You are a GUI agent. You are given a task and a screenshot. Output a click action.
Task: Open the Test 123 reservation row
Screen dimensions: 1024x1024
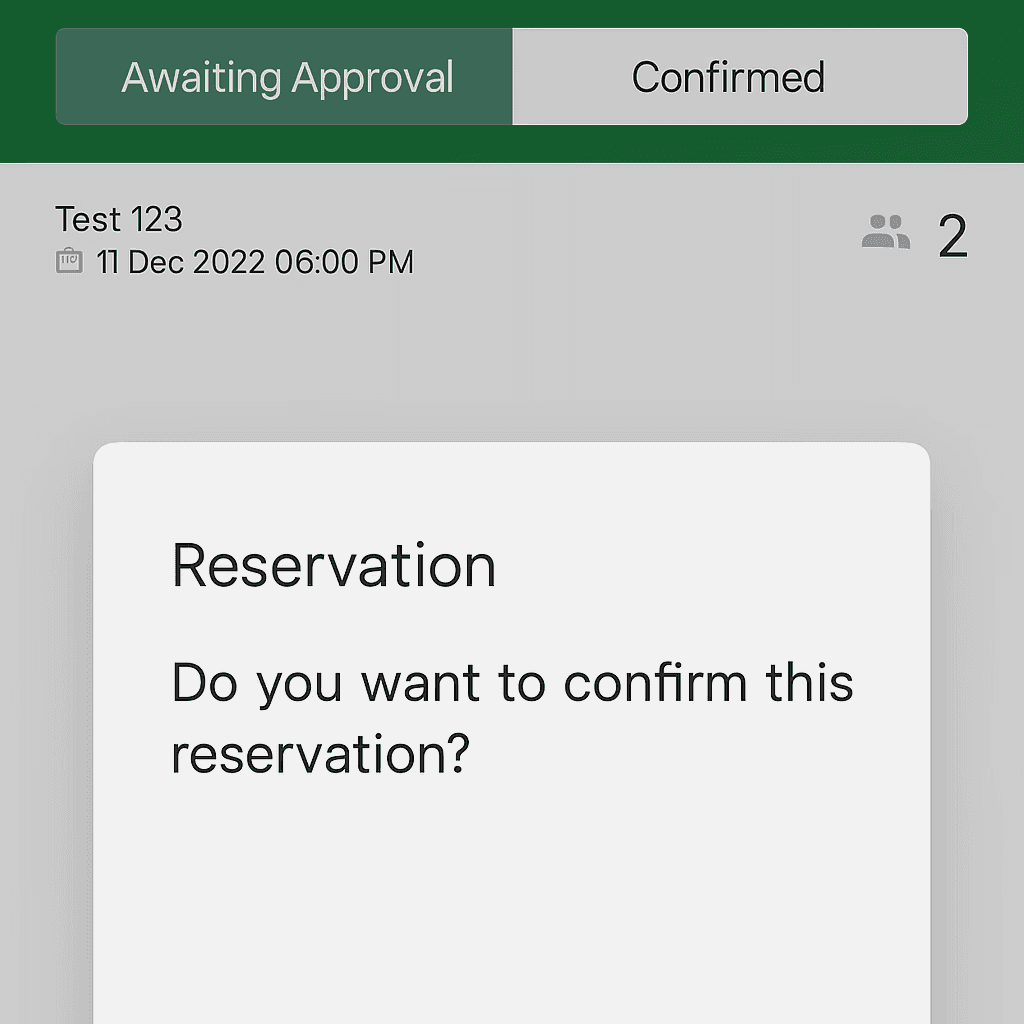pos(512,238)
